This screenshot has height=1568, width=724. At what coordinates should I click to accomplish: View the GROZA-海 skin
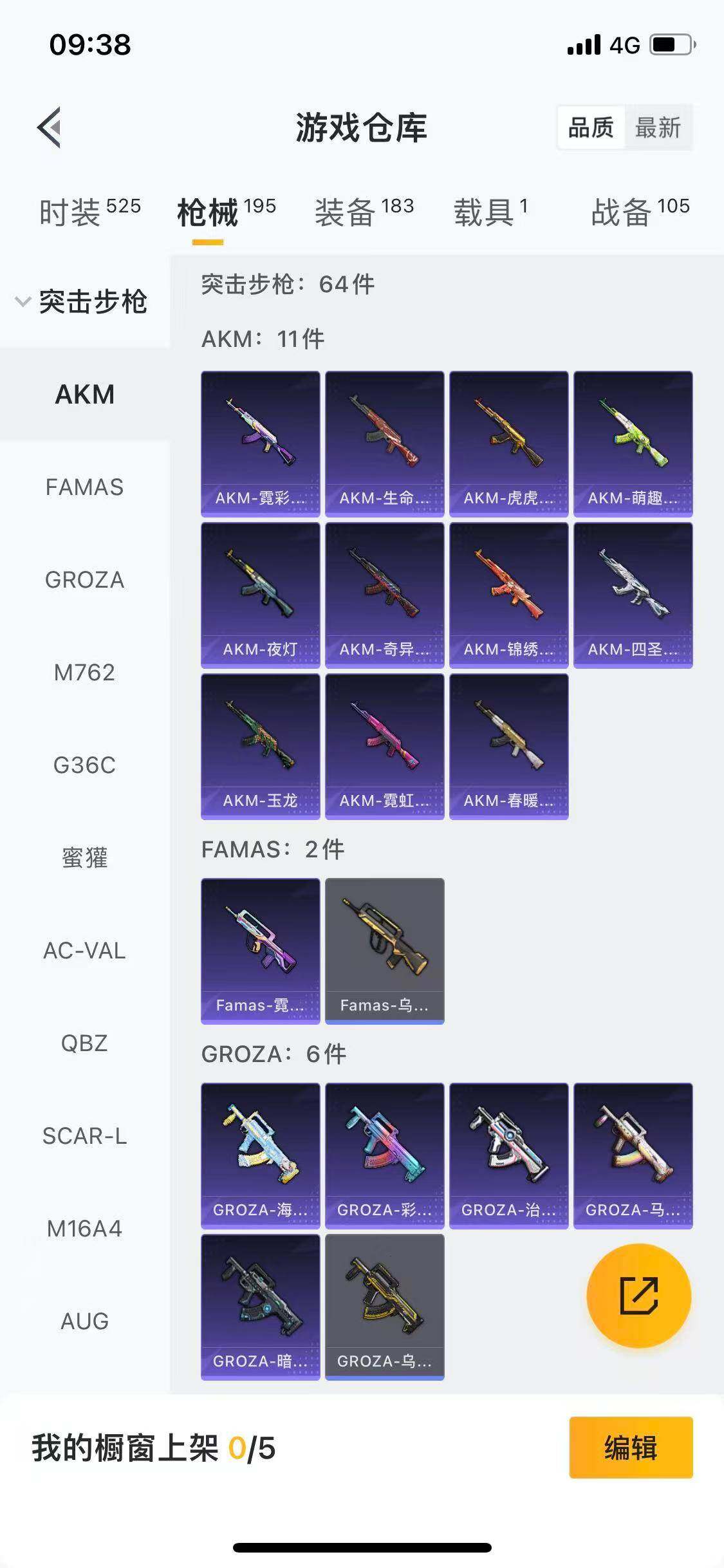point(260,1155)
